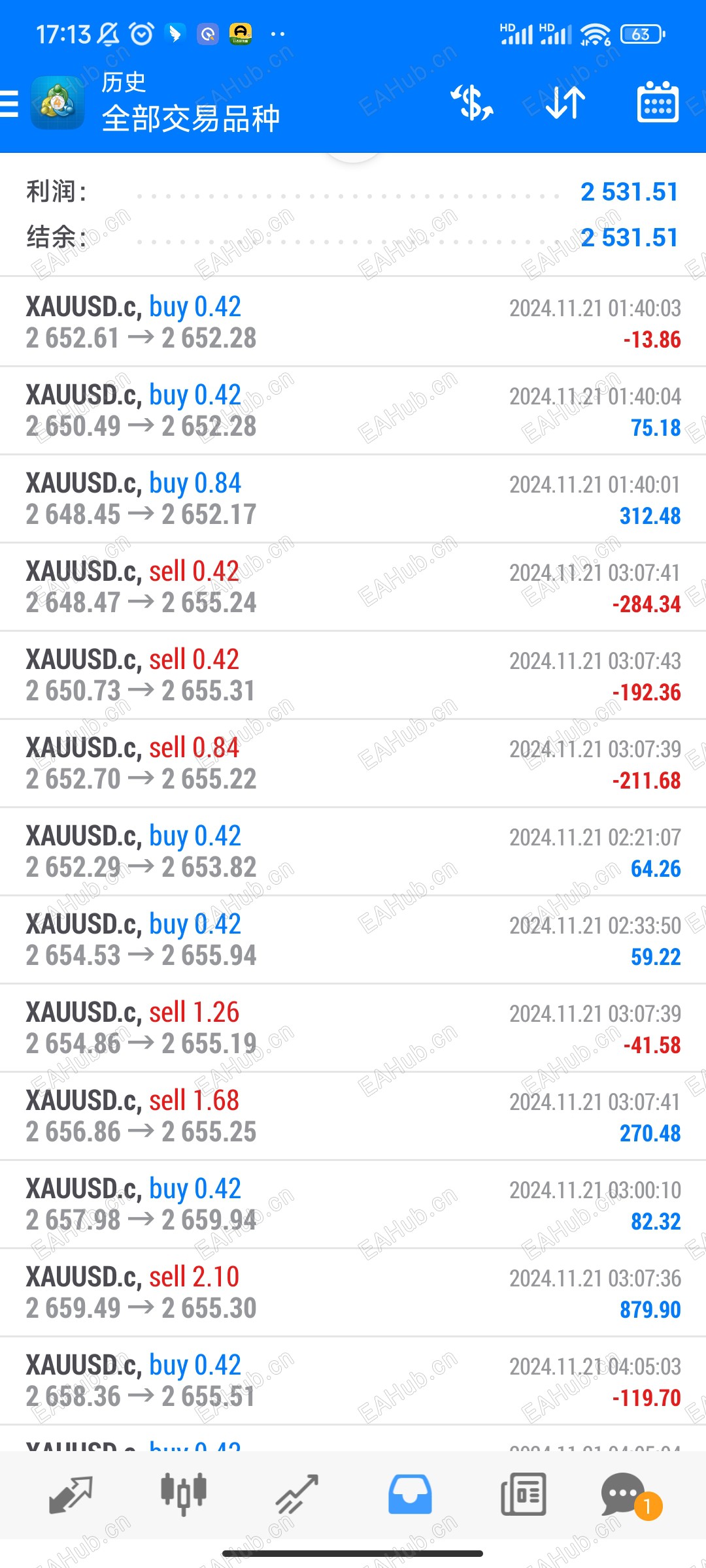
Task: Open the buy 0.42 trade showing -119.70
Action: (353, 1381)
